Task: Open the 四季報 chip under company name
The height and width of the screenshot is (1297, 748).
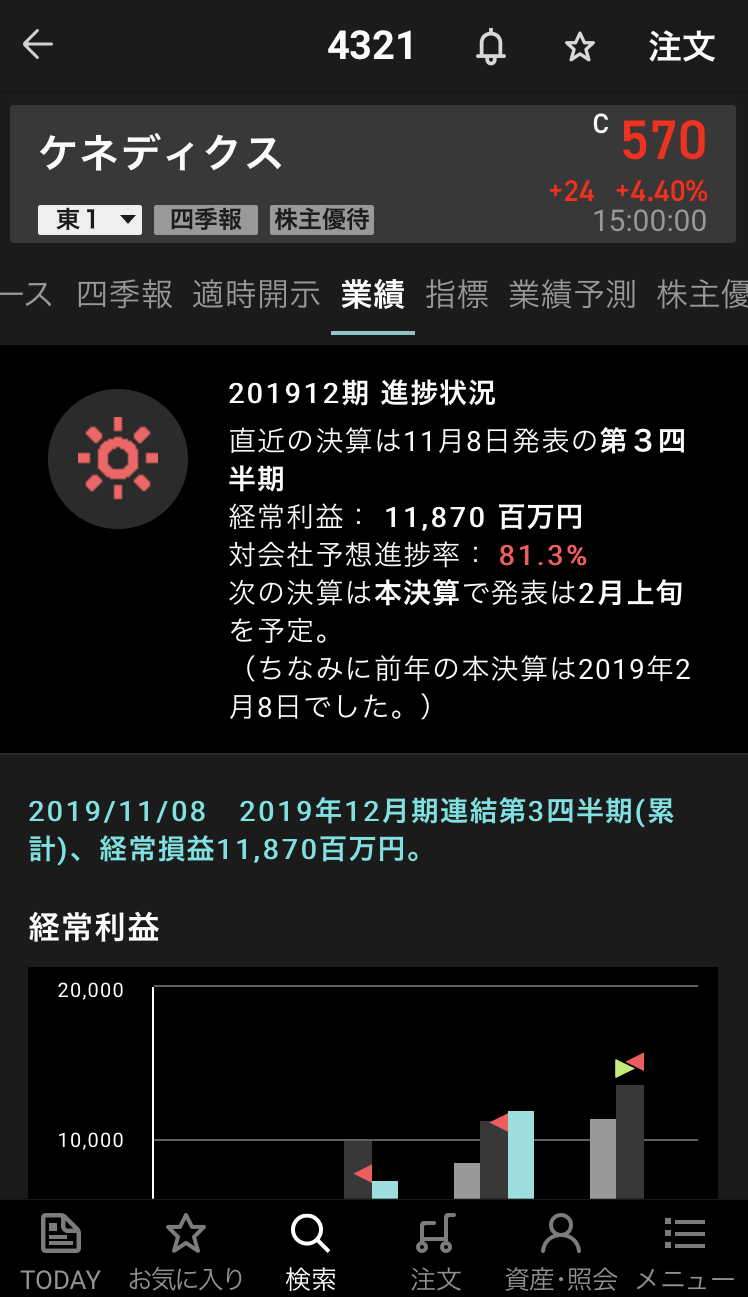Action: click(206, 220)
